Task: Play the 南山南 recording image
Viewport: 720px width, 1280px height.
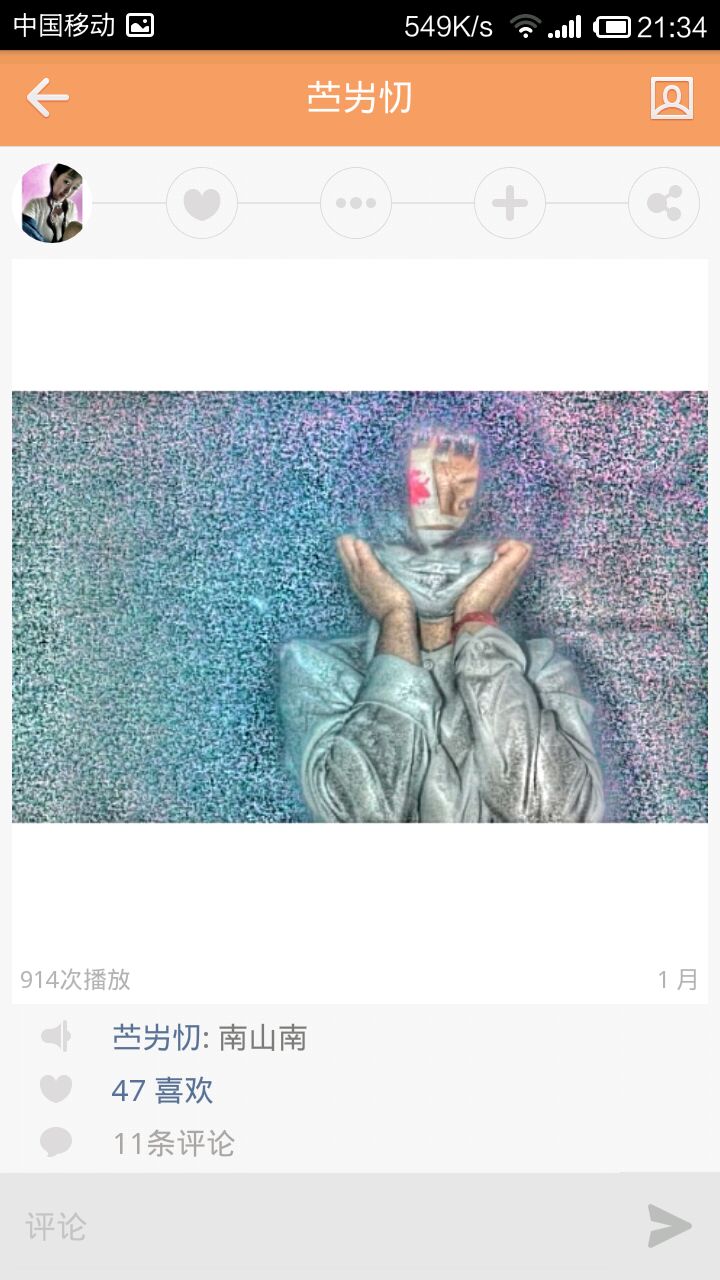Action: coord(360,607)
